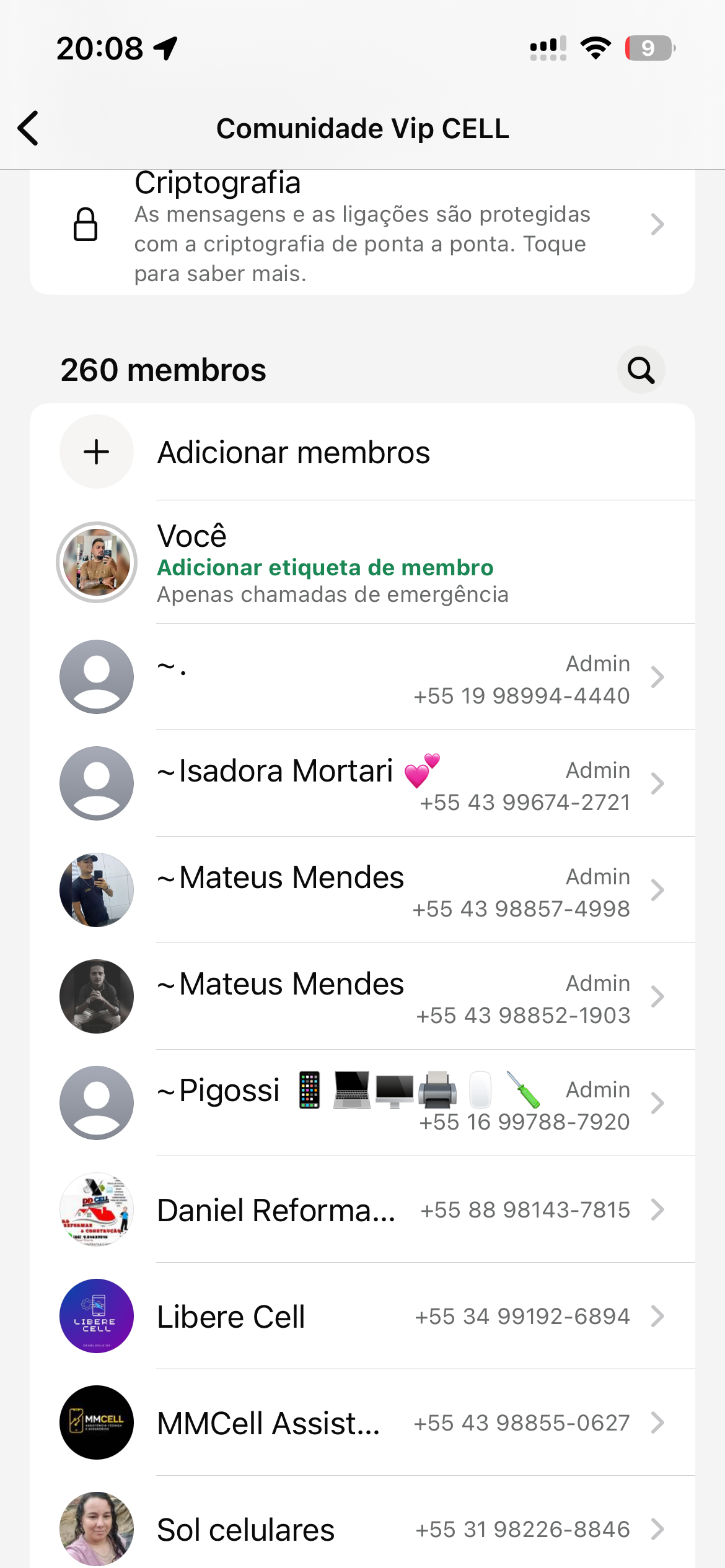Tap Adicionar etiqueta de membro
725x1568 pixels.
tap(325, 567)
